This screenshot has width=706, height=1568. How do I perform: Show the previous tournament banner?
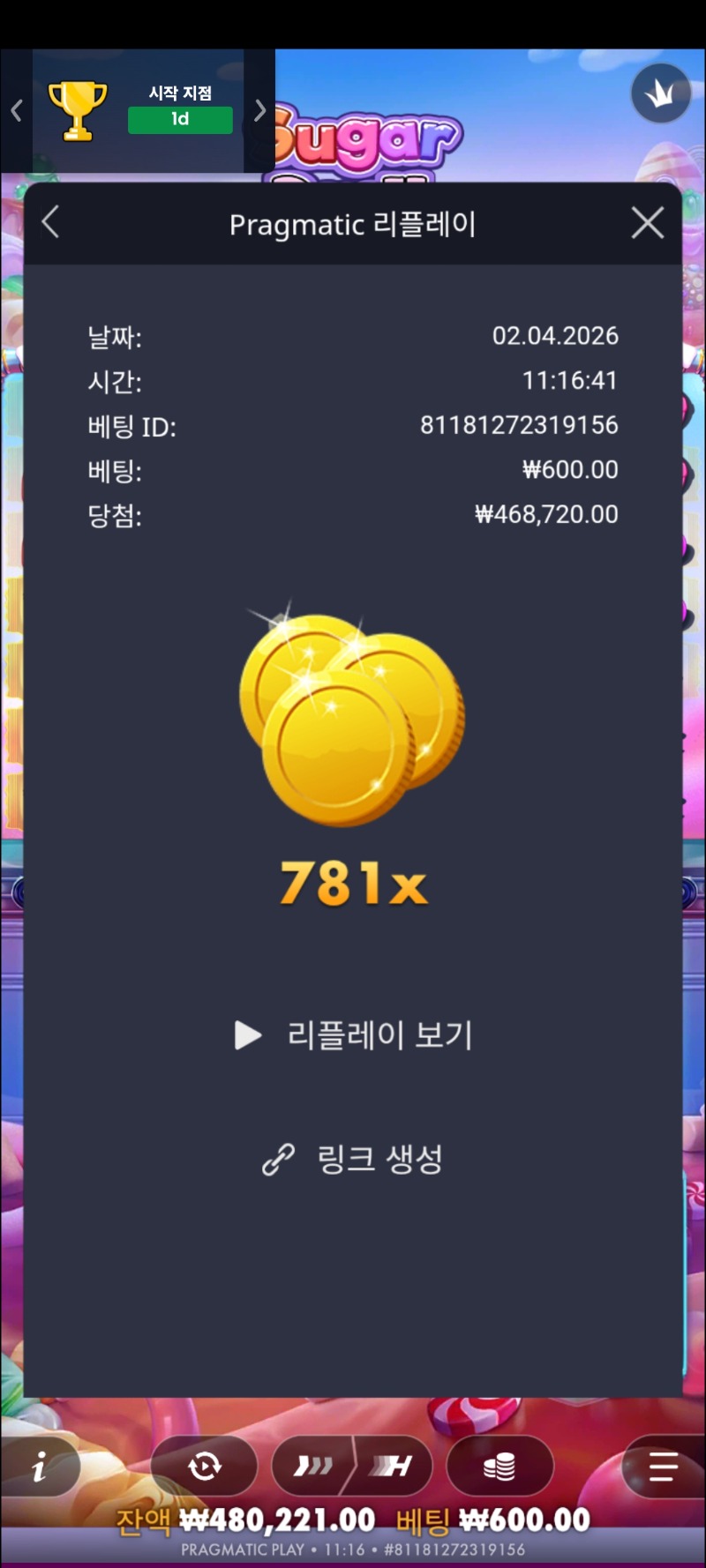[x=16, y=111]
